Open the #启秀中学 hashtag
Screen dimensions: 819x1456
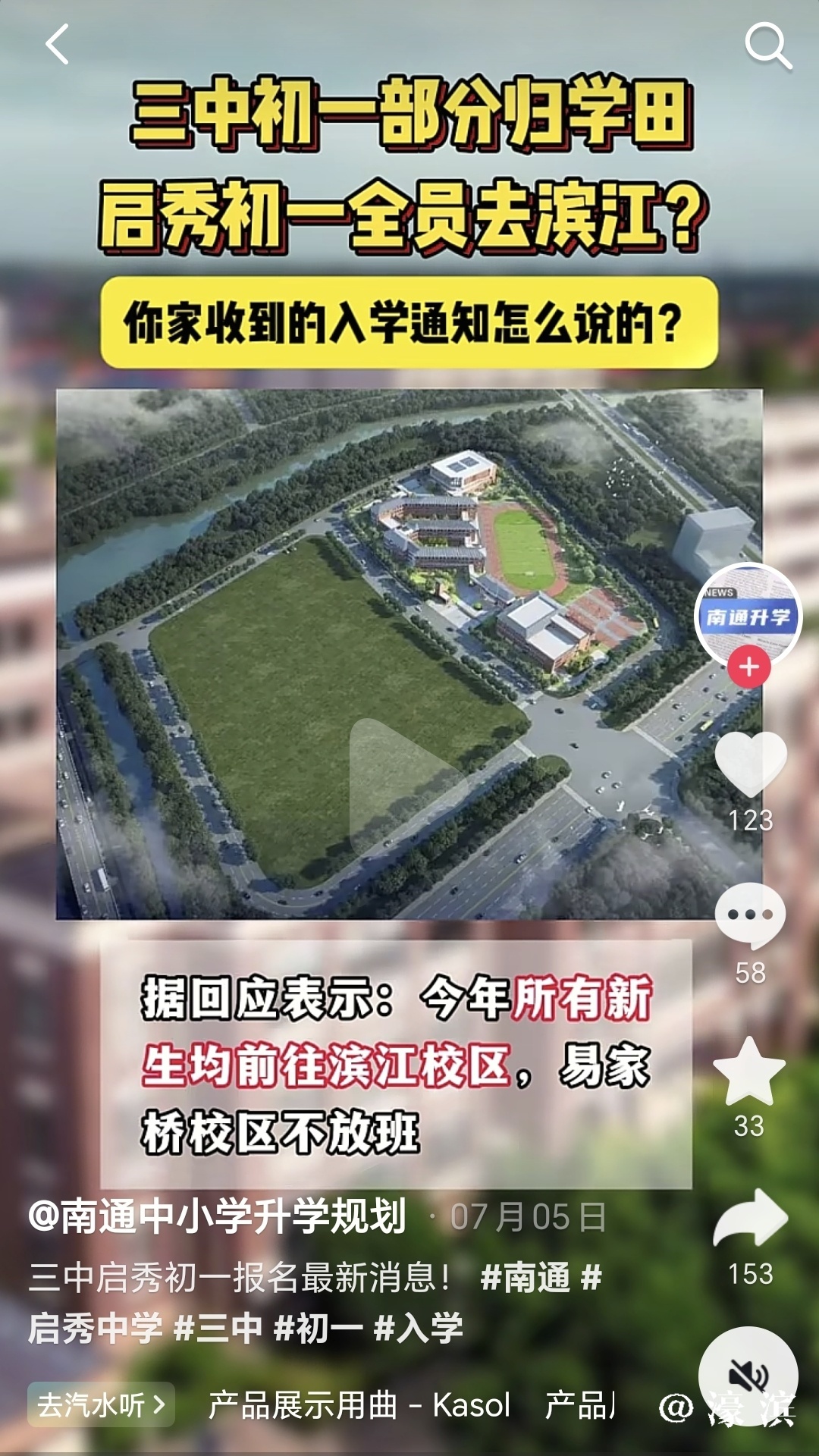95,1329
